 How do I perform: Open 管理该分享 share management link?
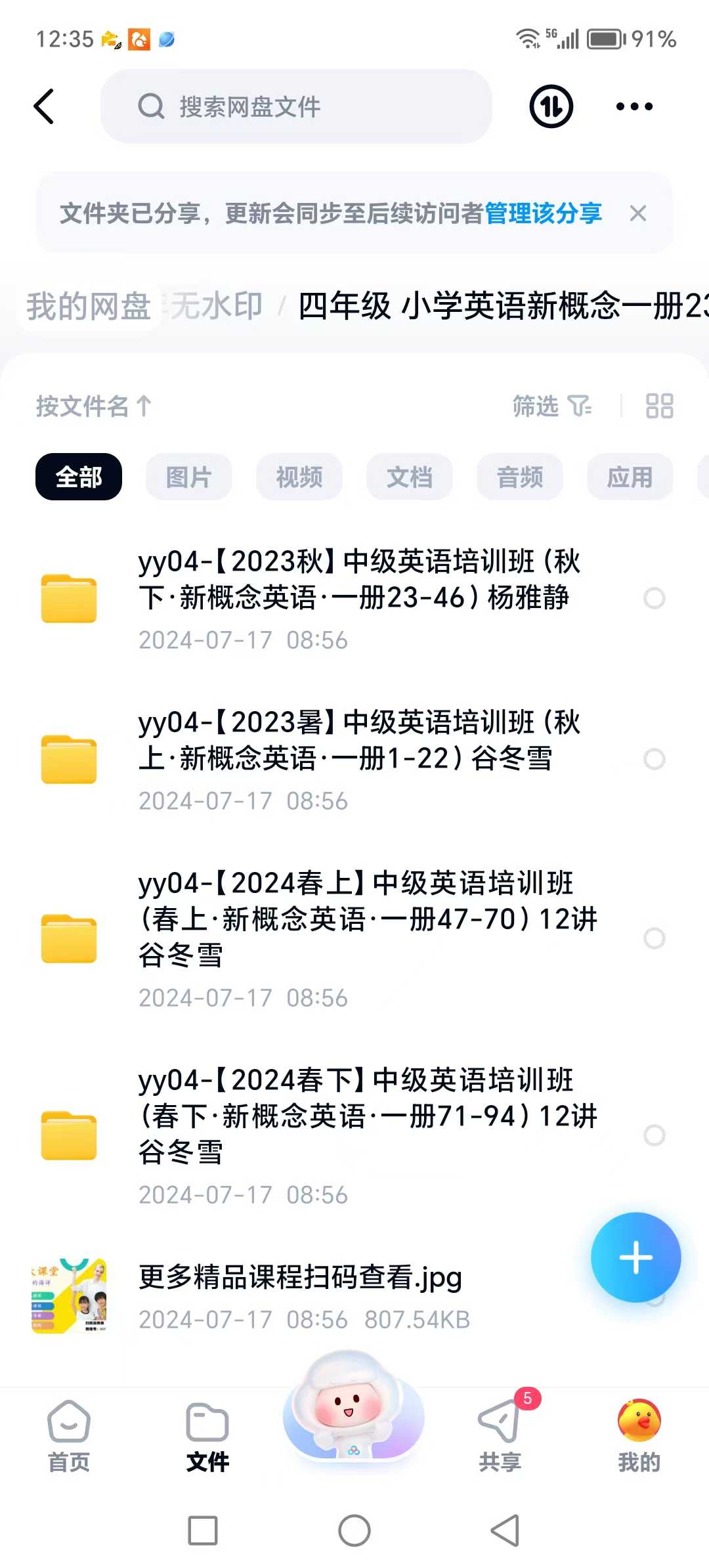[542, 213]
